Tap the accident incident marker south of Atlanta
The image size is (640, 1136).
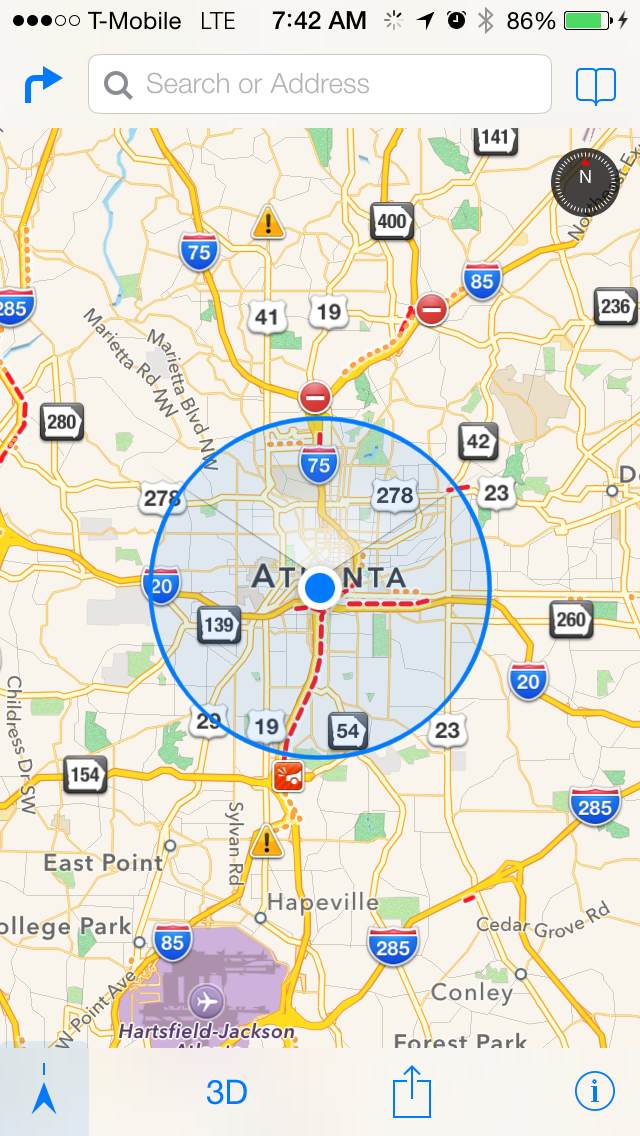coord(288,776)
